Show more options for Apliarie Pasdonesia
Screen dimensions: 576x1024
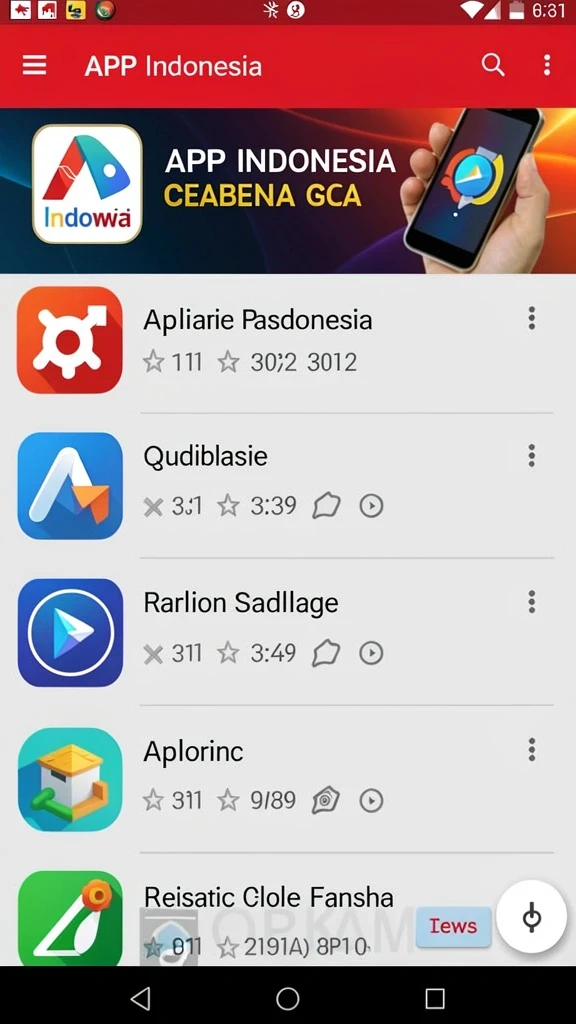pos(532,318)
